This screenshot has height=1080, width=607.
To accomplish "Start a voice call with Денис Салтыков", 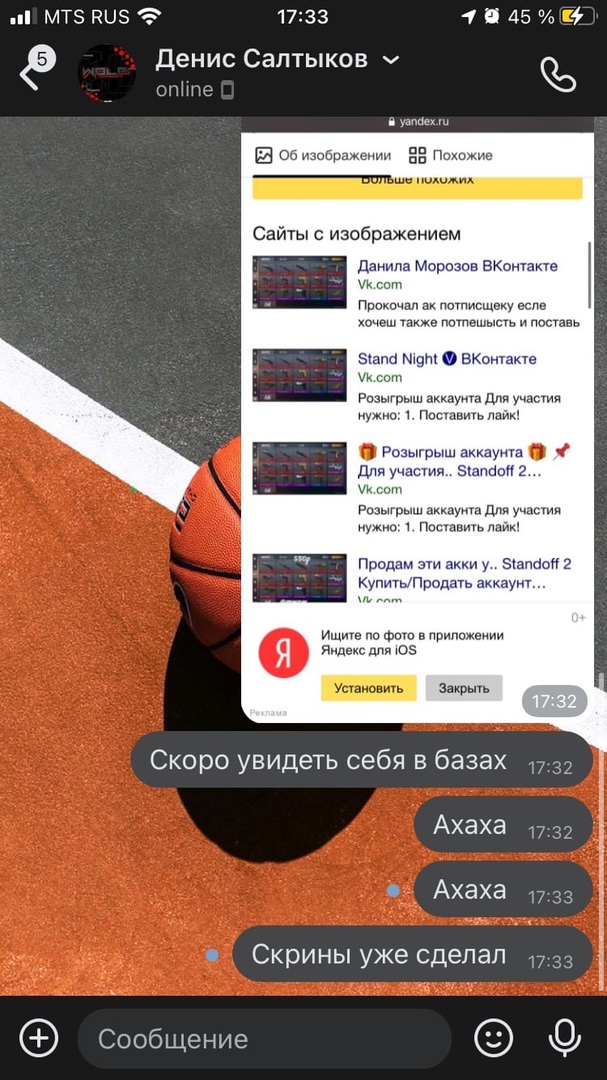I will (557, 74).
